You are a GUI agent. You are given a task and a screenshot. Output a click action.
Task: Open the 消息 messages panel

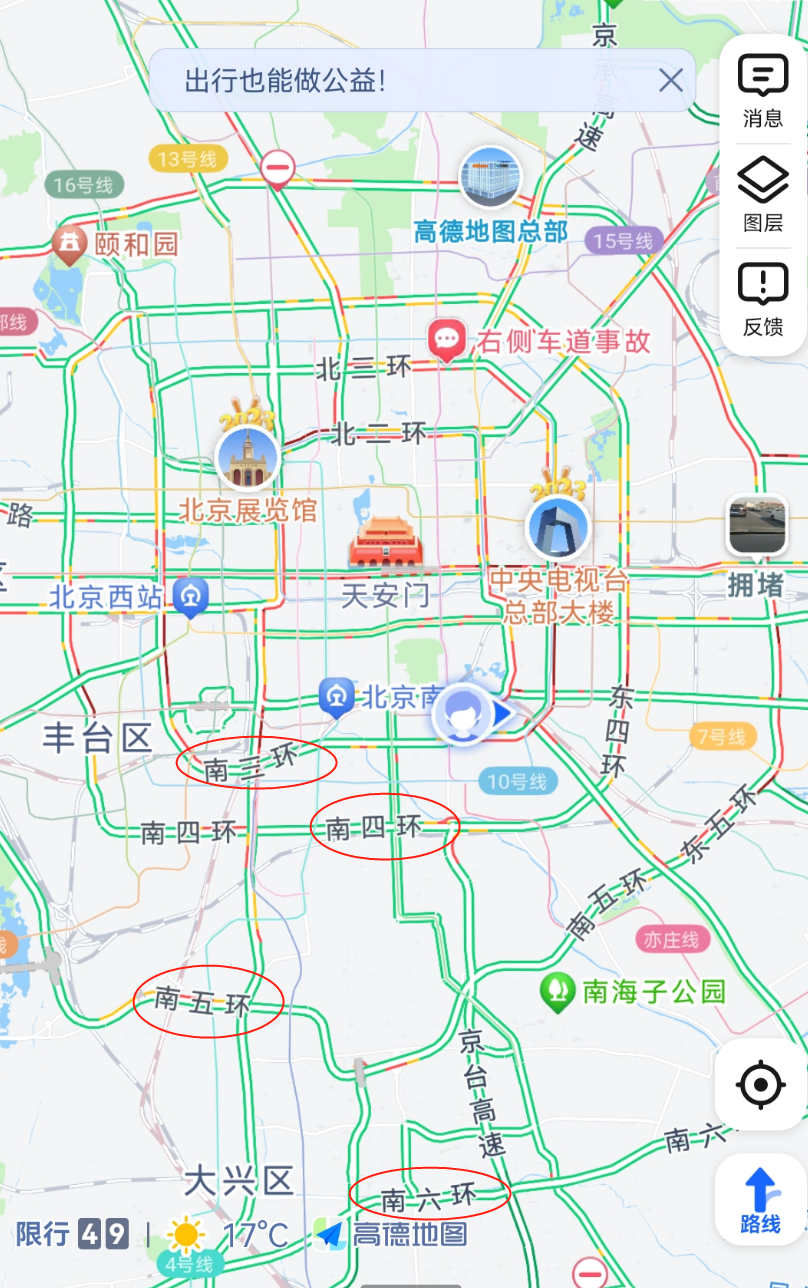tap(763, 90)
